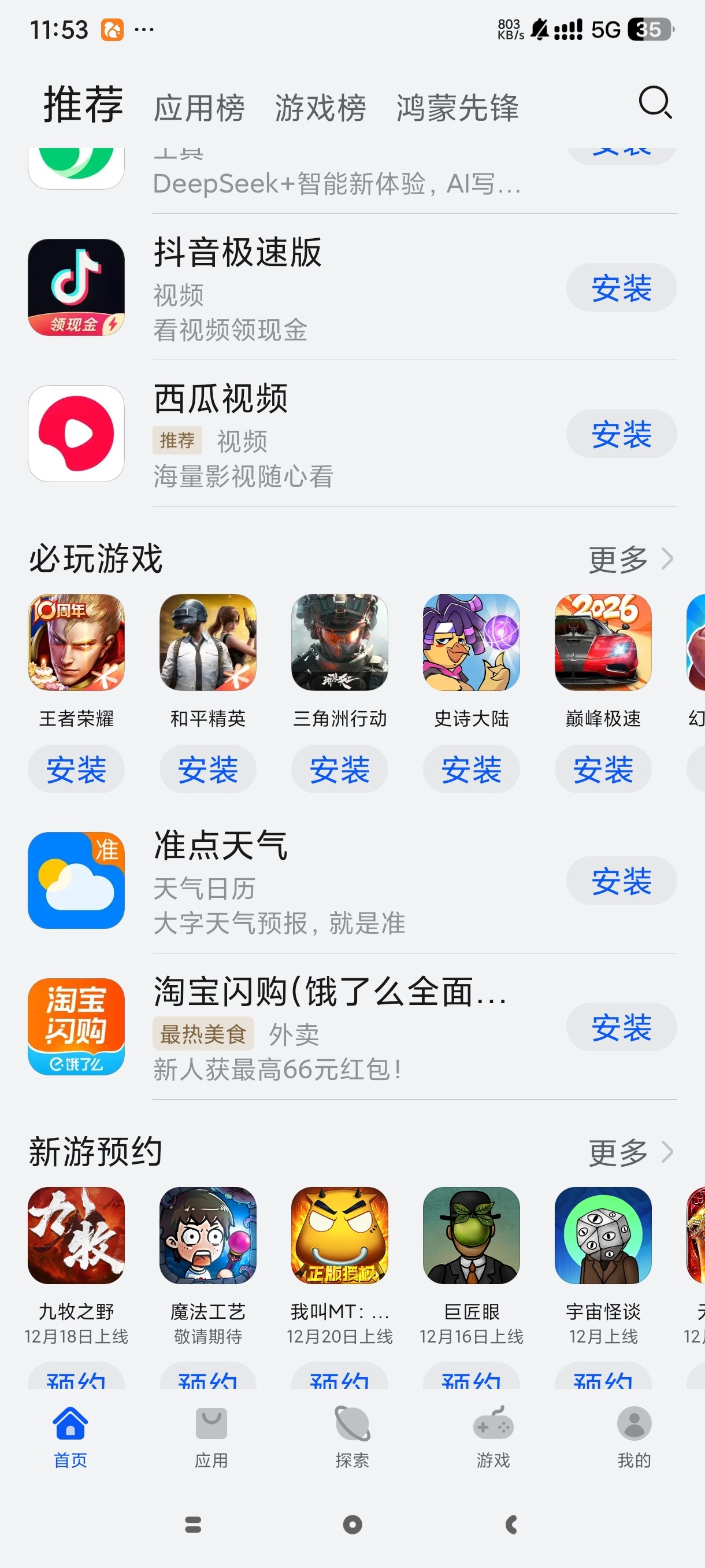Install 王者荣耀
705x1568 pixels.
click(76, 770)
